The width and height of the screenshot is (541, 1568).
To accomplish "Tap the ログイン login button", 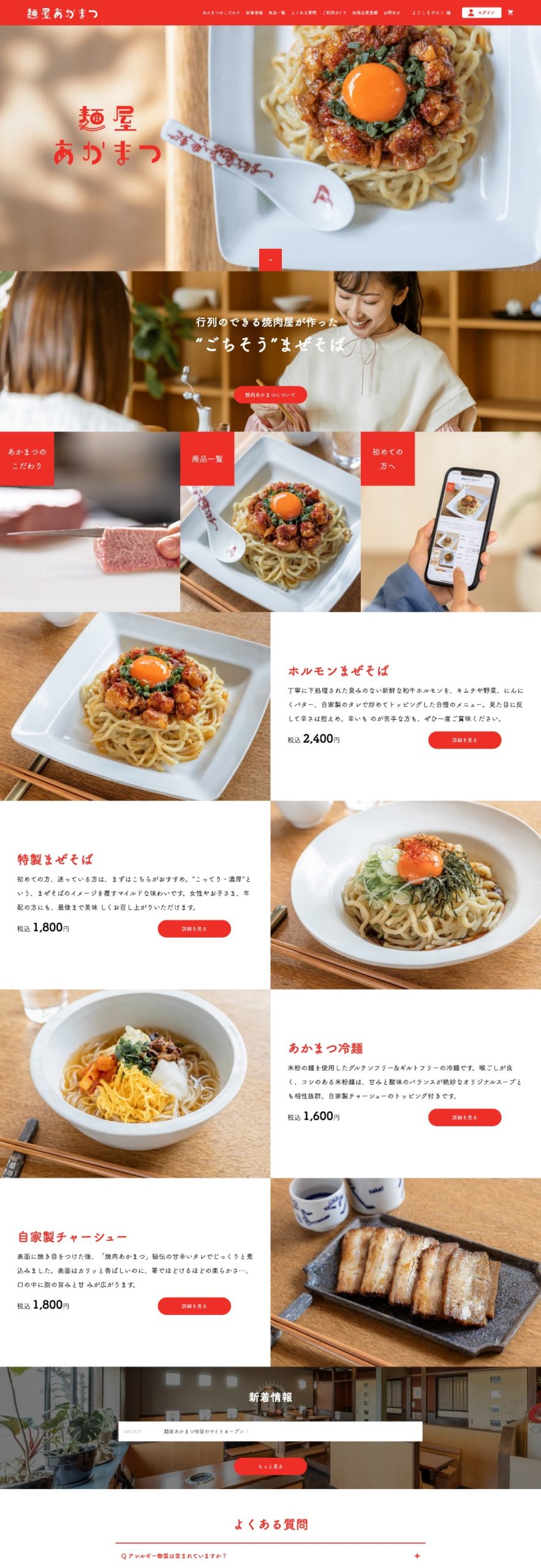I will (481, 12).
